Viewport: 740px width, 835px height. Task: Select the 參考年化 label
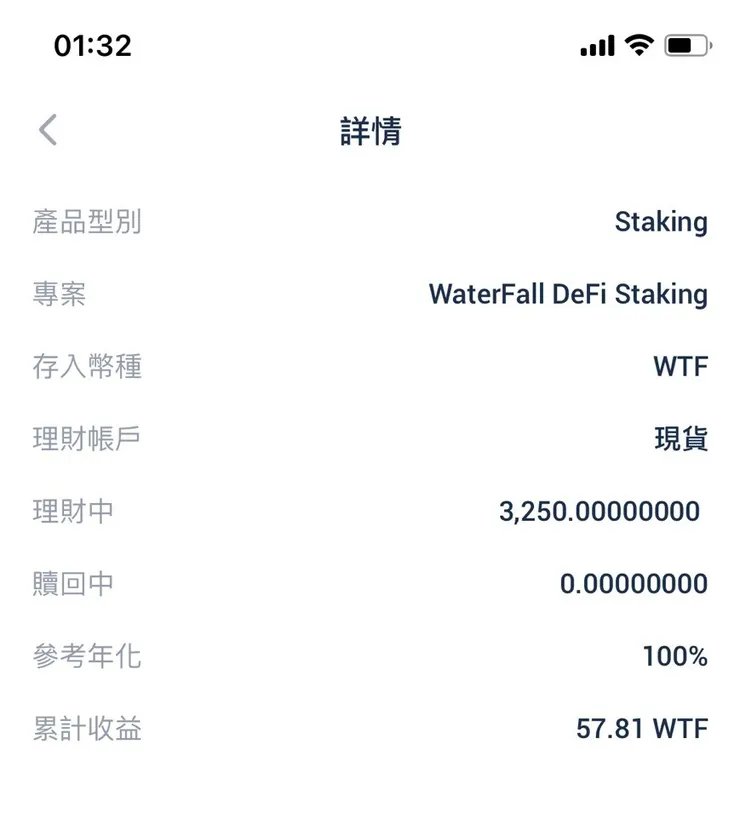click(88, 656)
